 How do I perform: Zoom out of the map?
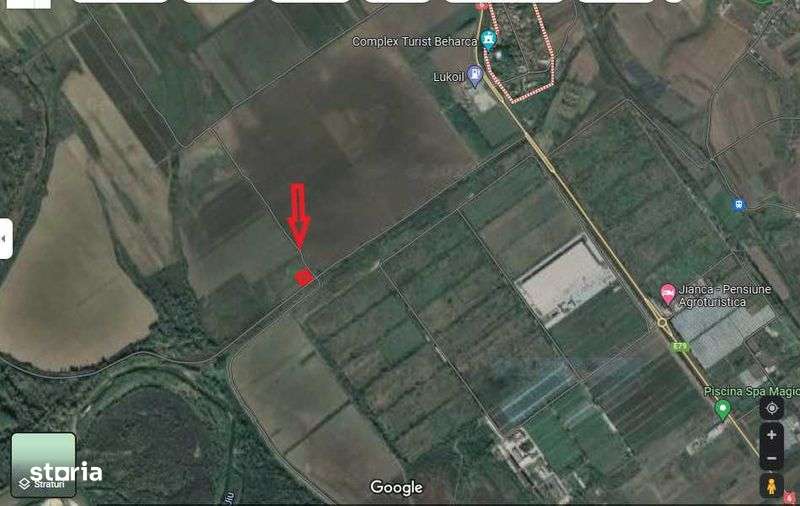point(771,459)
